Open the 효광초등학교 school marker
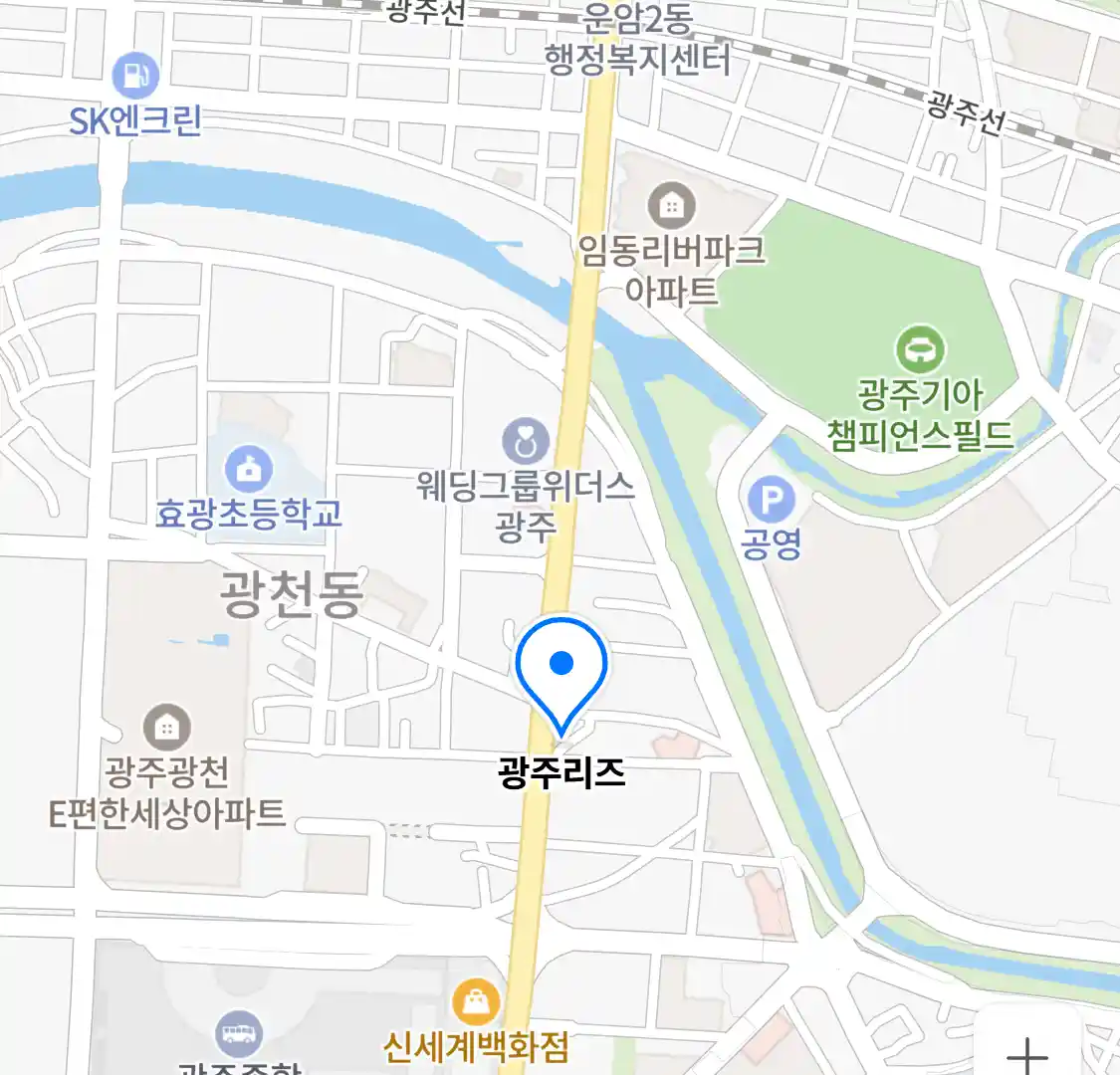This screenshot has width=1120, height=1075. coord(249,467)
